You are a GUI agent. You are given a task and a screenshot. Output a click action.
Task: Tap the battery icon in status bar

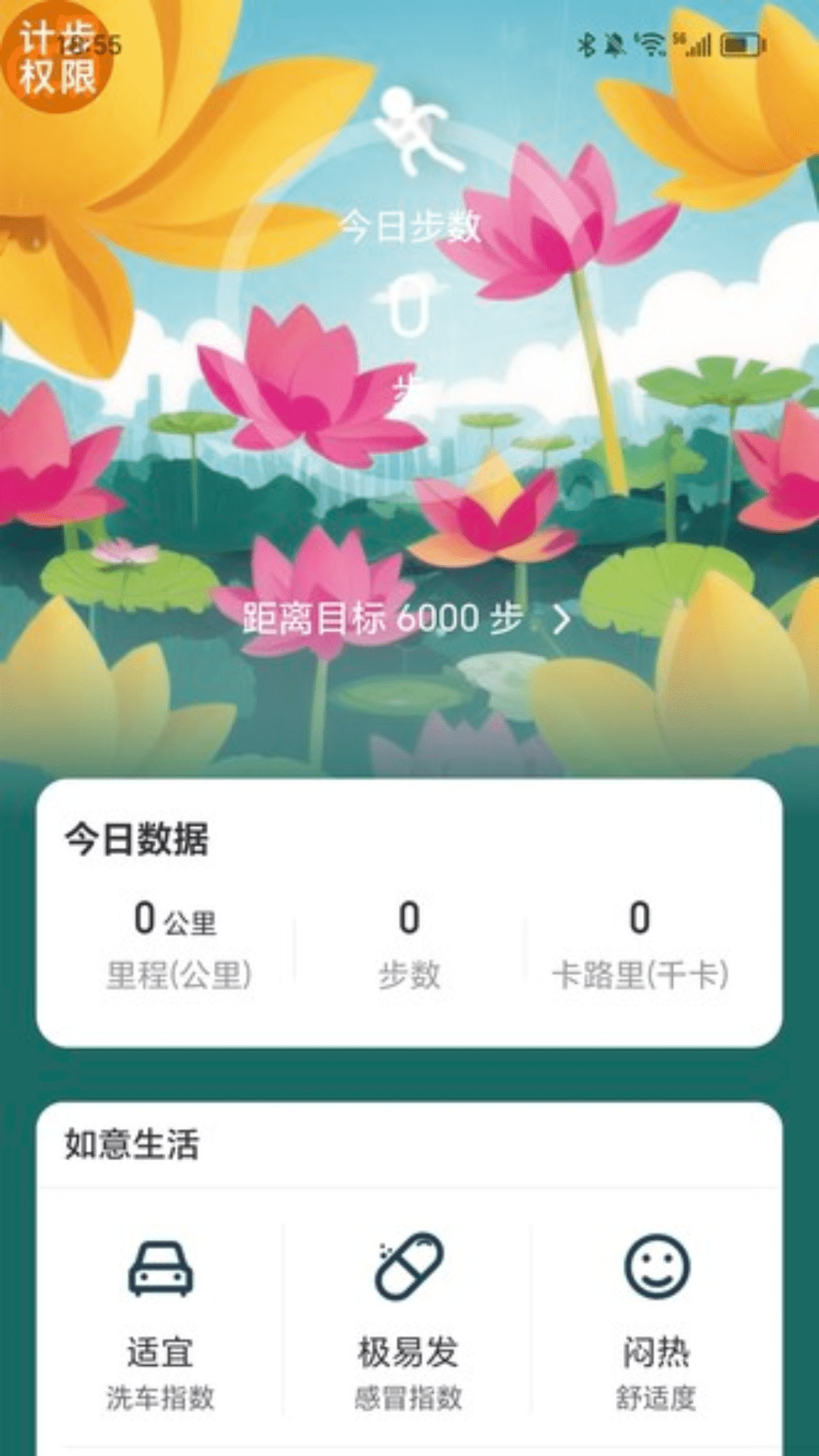pyautogui.click(x=739, y=44)
